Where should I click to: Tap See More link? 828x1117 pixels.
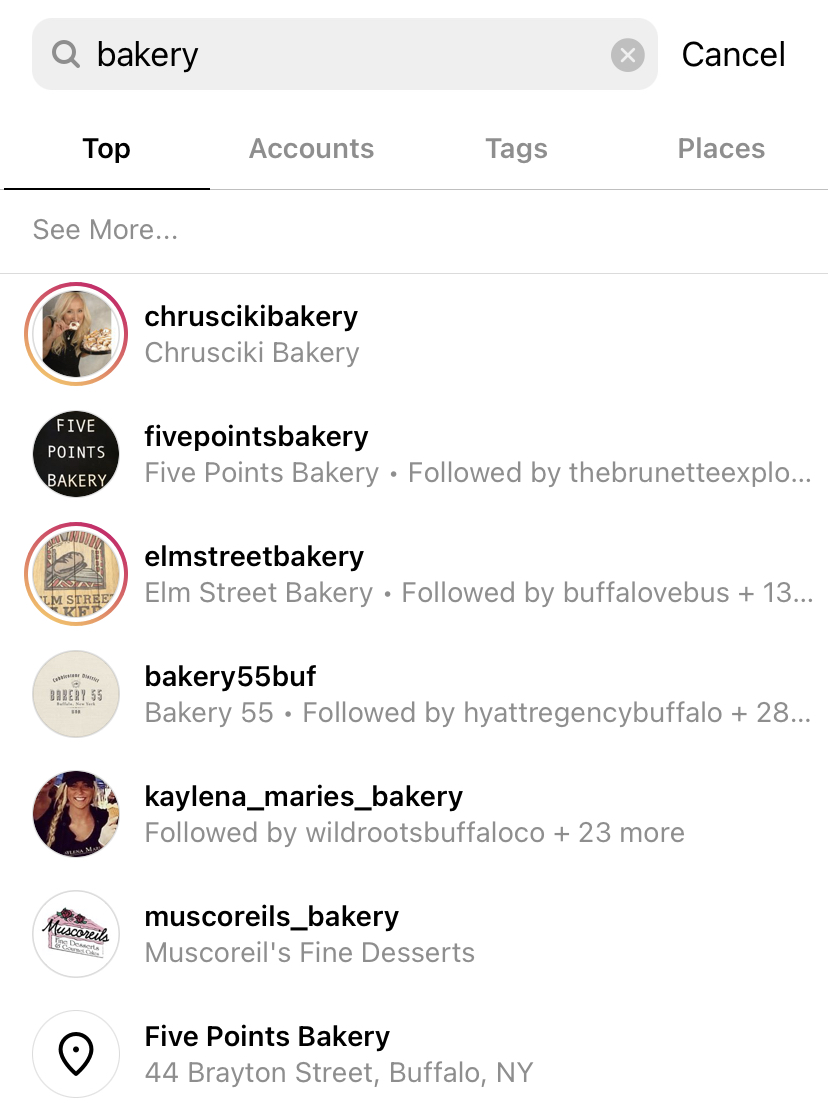coord(105,230)
